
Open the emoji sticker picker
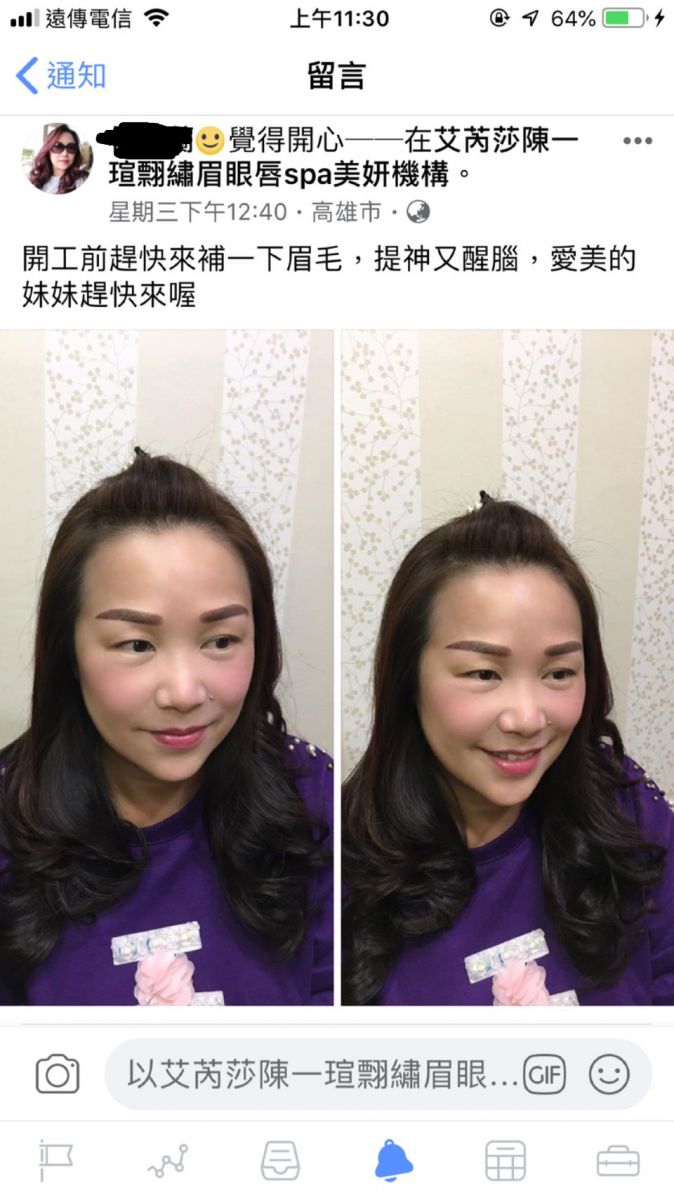(x=609, y=1075)
